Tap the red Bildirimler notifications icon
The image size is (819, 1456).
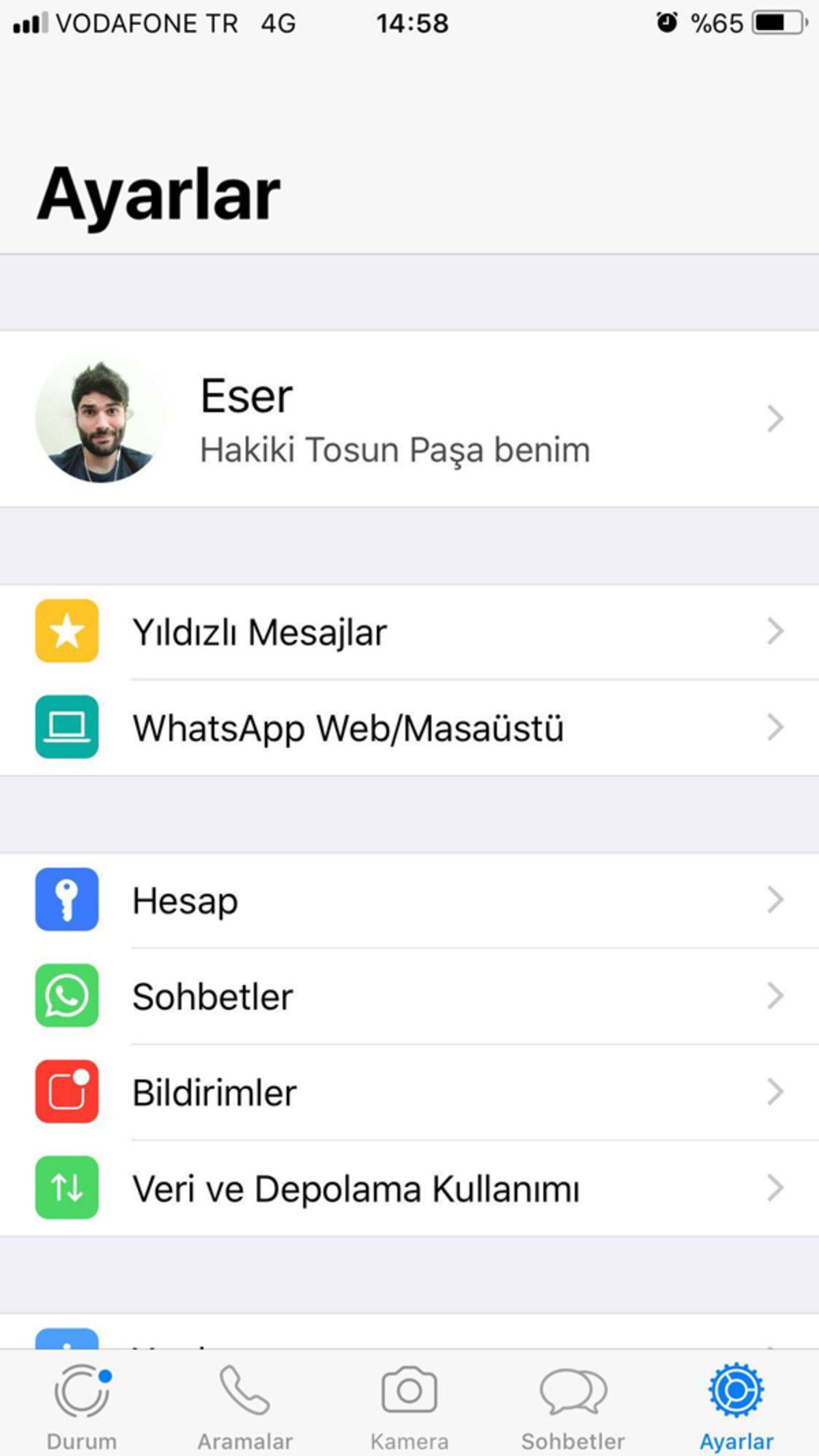(x=66, y=1092)
